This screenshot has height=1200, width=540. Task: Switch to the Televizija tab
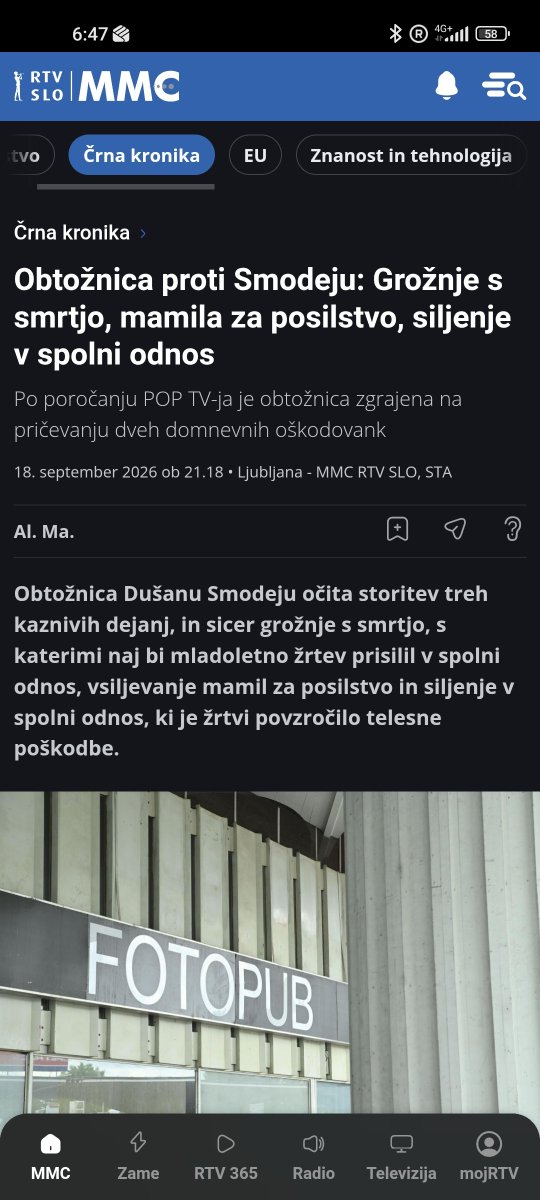click(402, 1157)
